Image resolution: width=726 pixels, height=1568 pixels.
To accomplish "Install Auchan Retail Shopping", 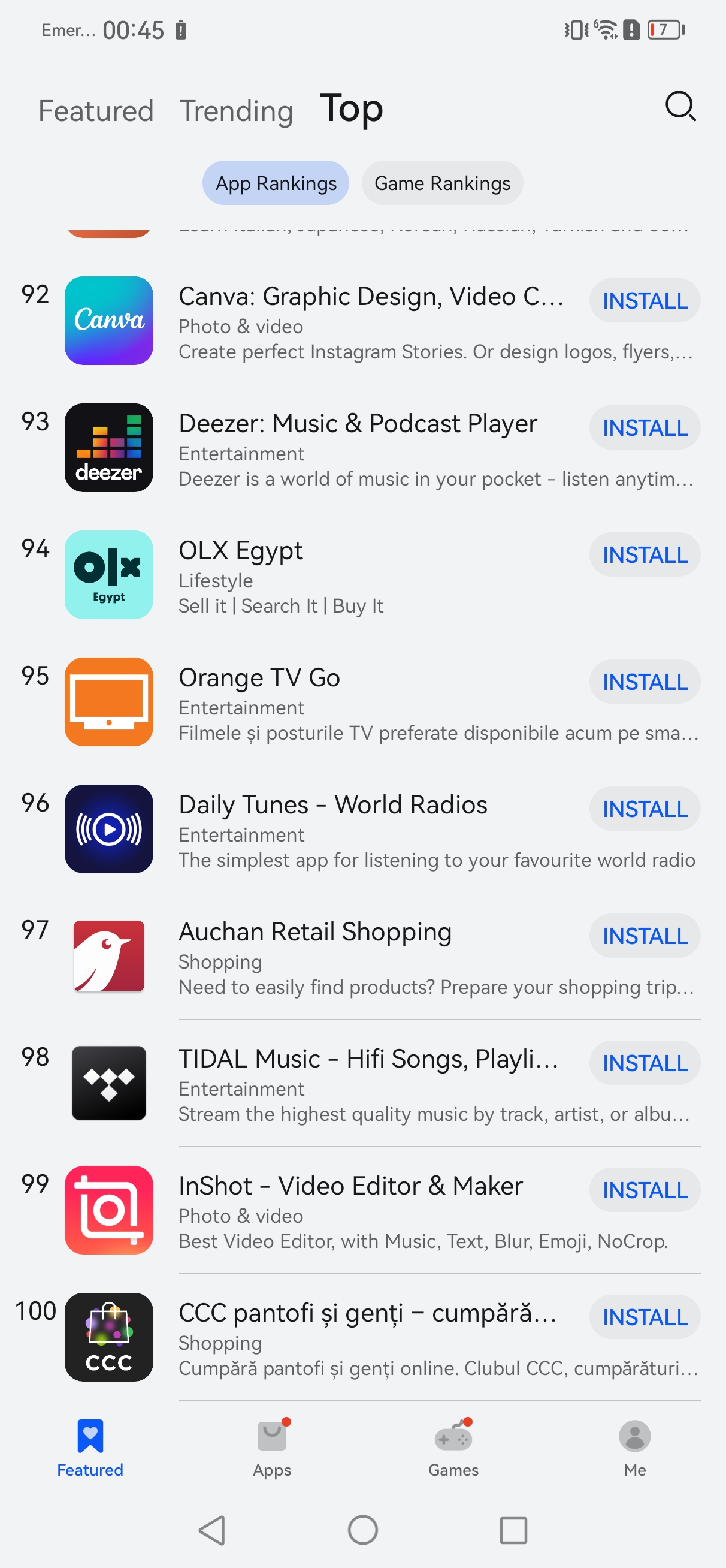I will tap(645, 936).
